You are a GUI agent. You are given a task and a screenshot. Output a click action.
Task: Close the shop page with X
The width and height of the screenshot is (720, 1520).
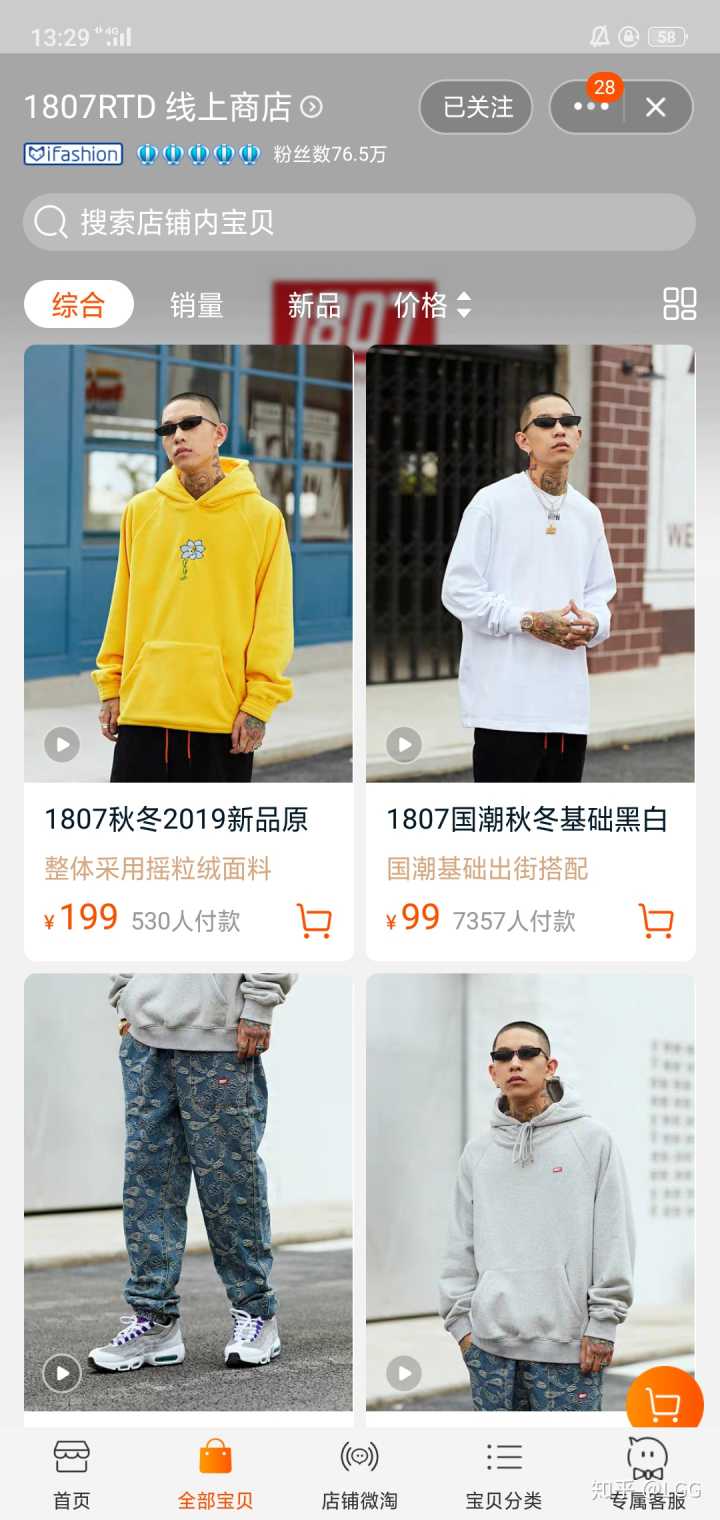[x=656, y=107]
